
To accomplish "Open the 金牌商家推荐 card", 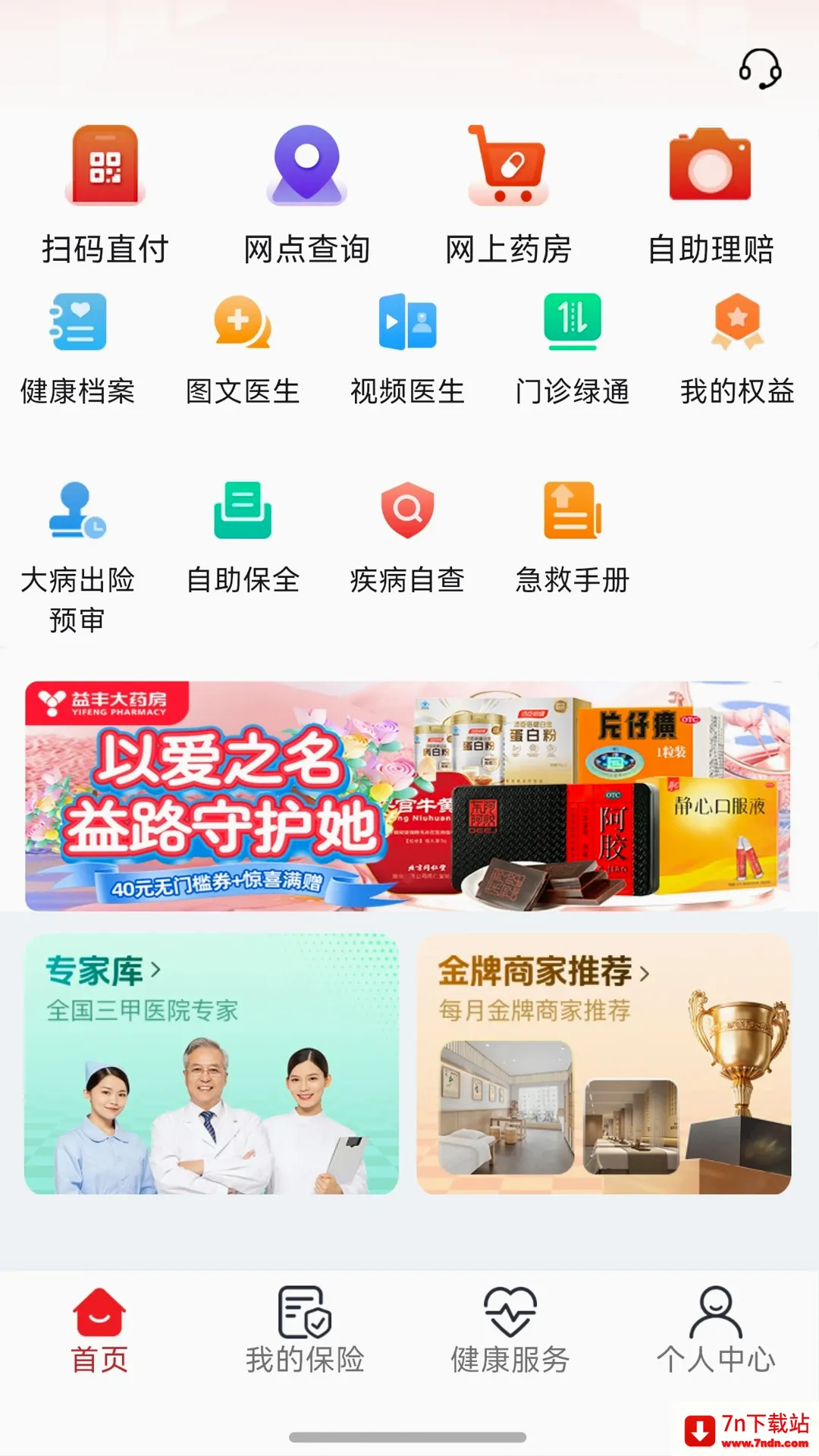I will (x=604, y=1064).
